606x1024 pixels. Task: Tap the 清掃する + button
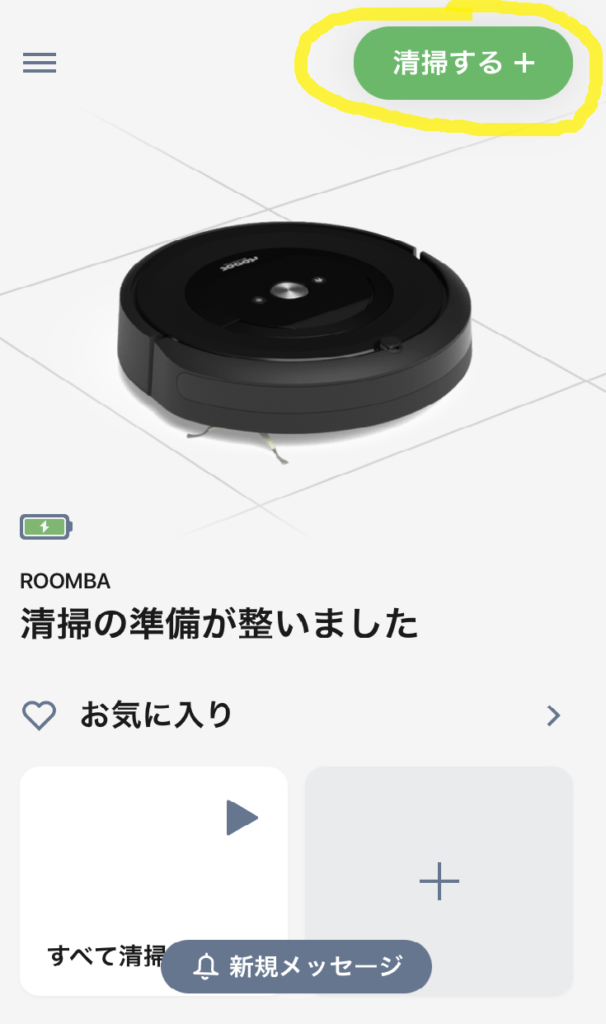click(463, 63)
